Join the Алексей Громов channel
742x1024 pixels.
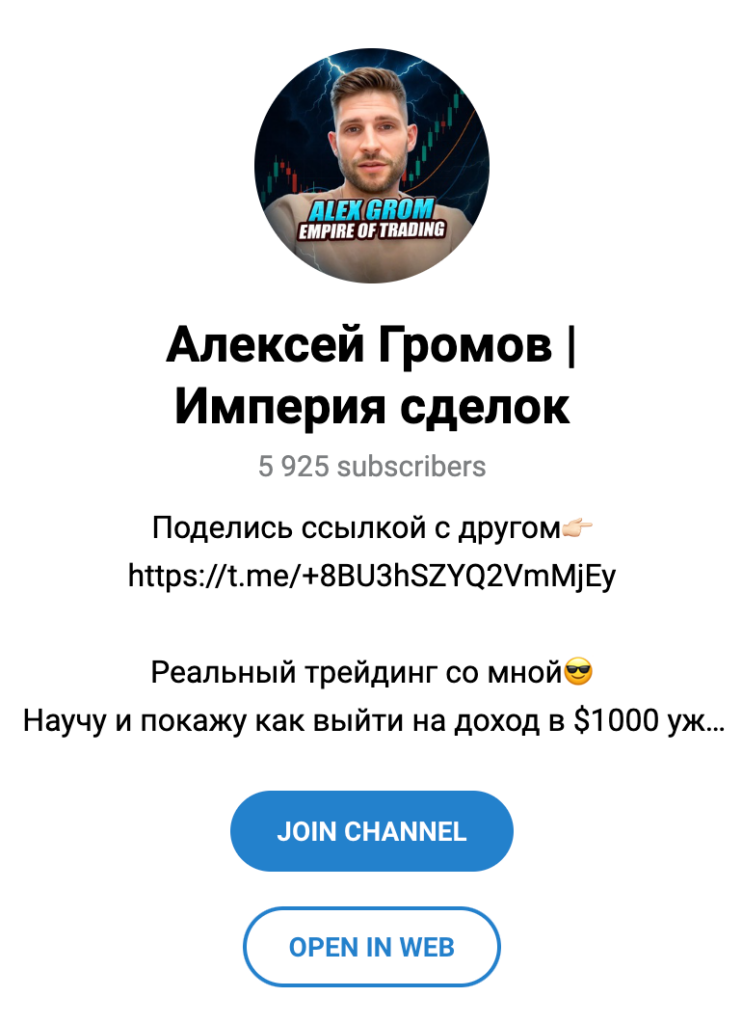371,831
